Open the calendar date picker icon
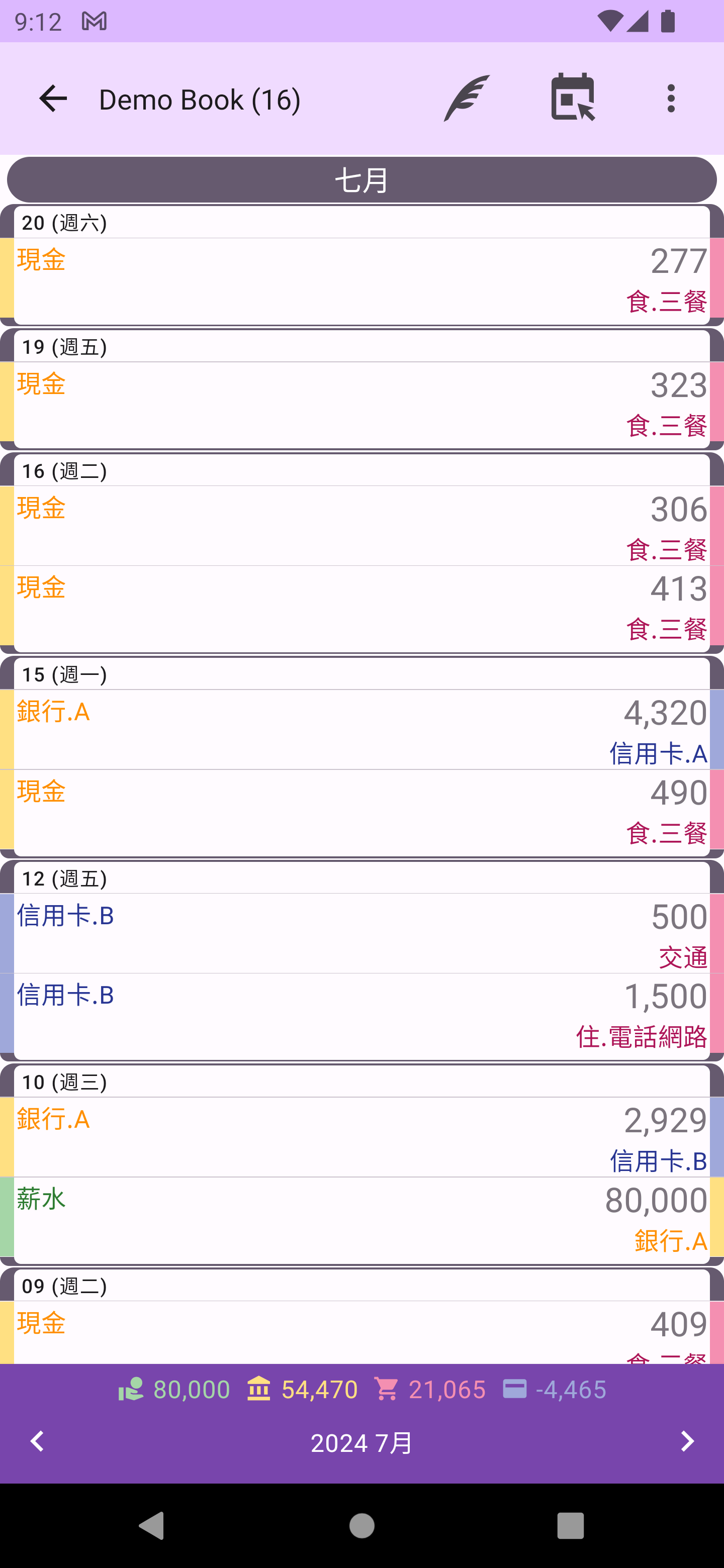The image size is (724, 1568). (572, 97)
